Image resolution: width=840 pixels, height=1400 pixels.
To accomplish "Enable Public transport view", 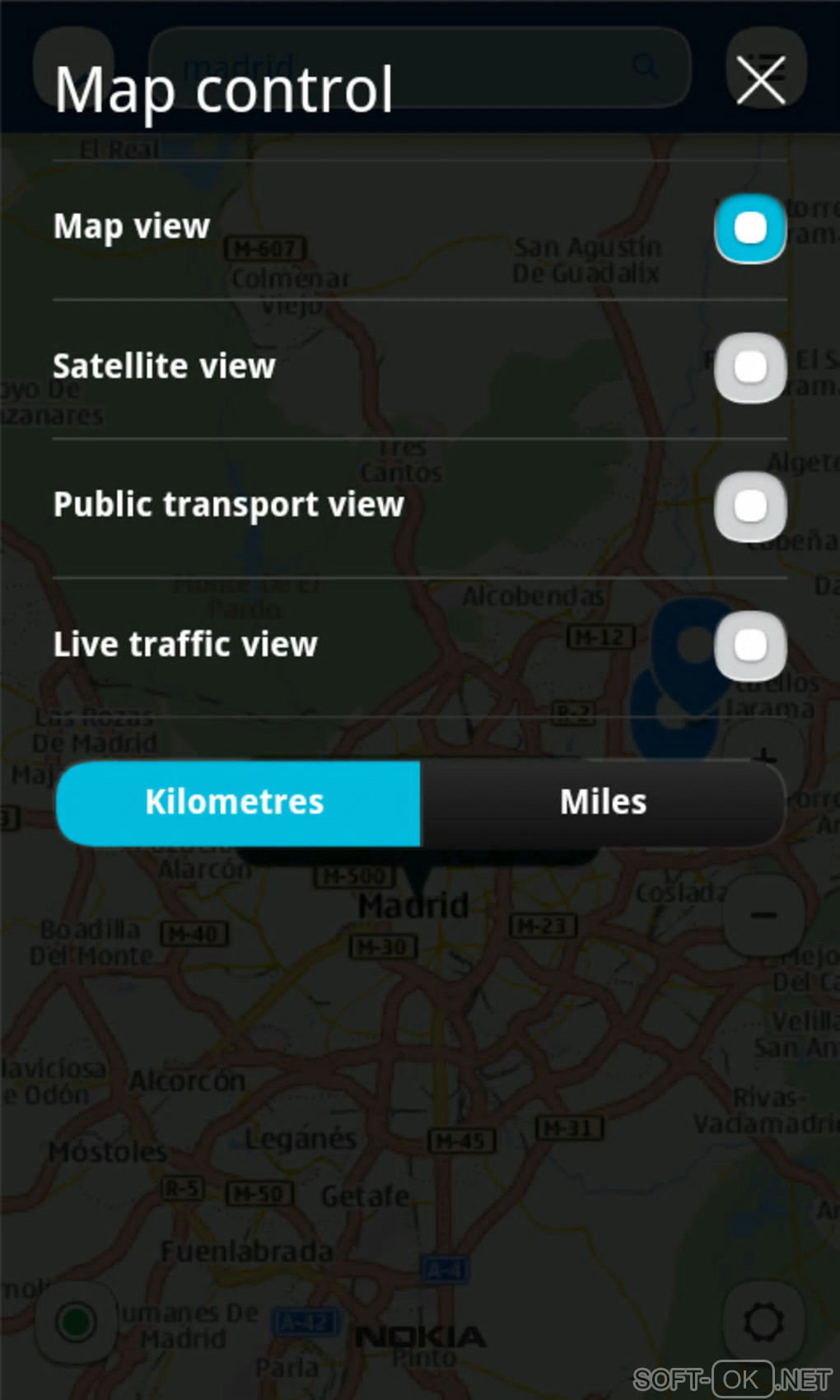I will pos(749,506).
